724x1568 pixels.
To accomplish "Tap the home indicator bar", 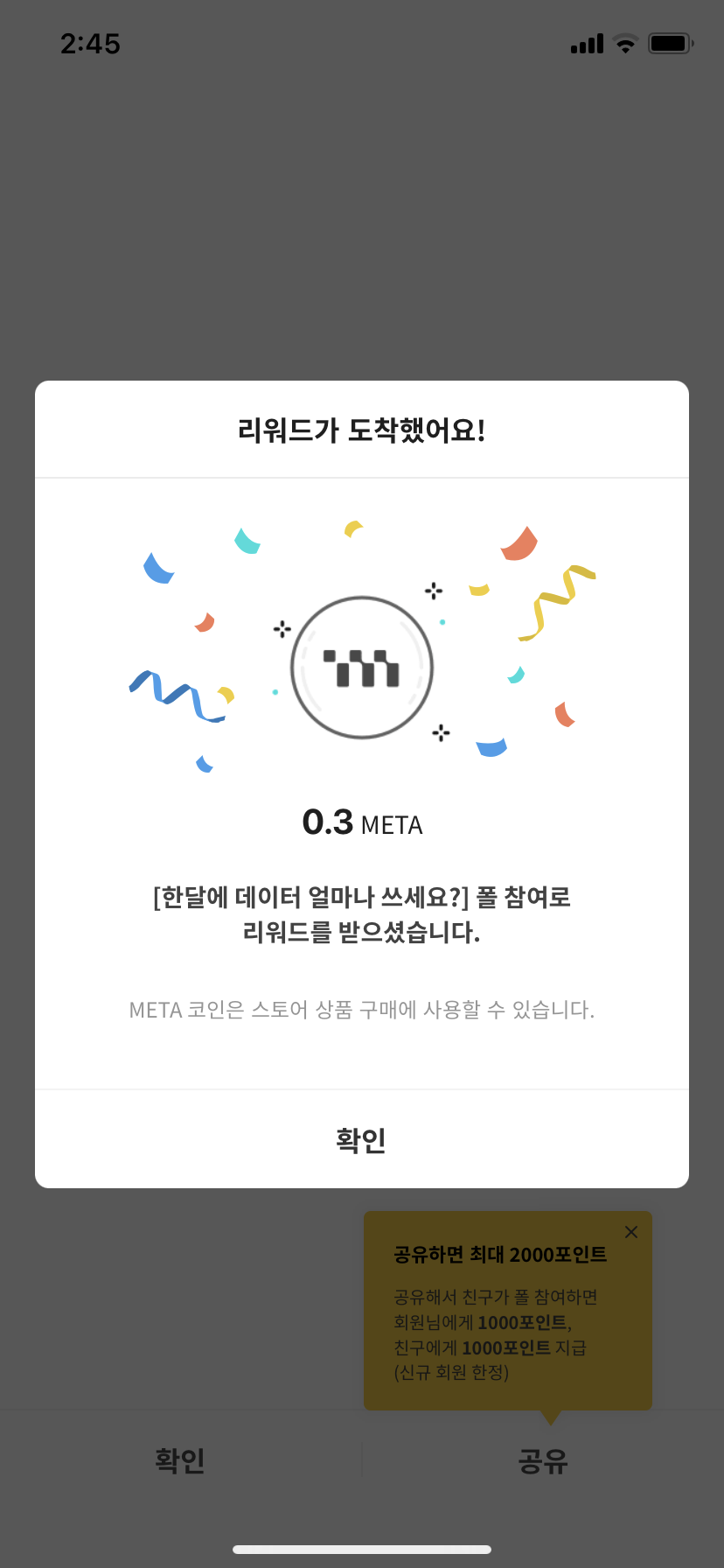I will point(361,1549).
